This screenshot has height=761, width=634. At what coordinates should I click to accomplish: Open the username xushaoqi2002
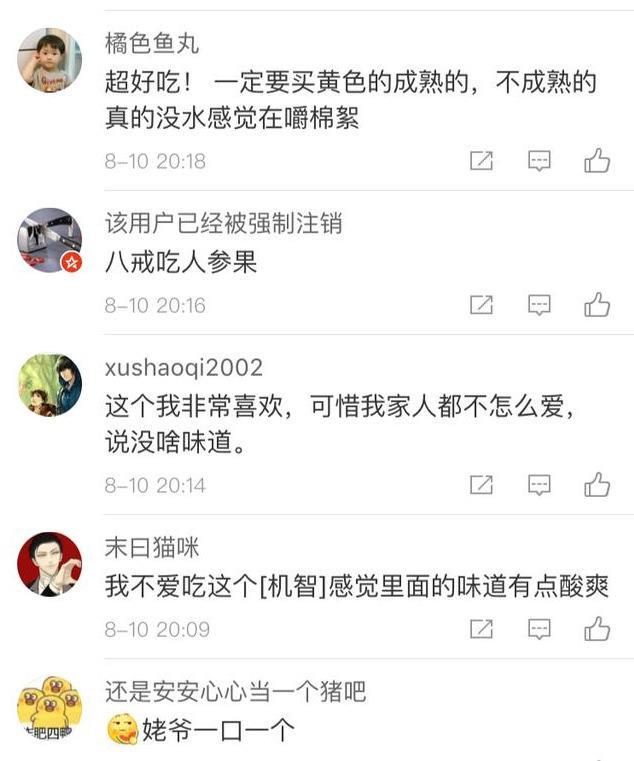pyautogui.click(x=184, y=367)
